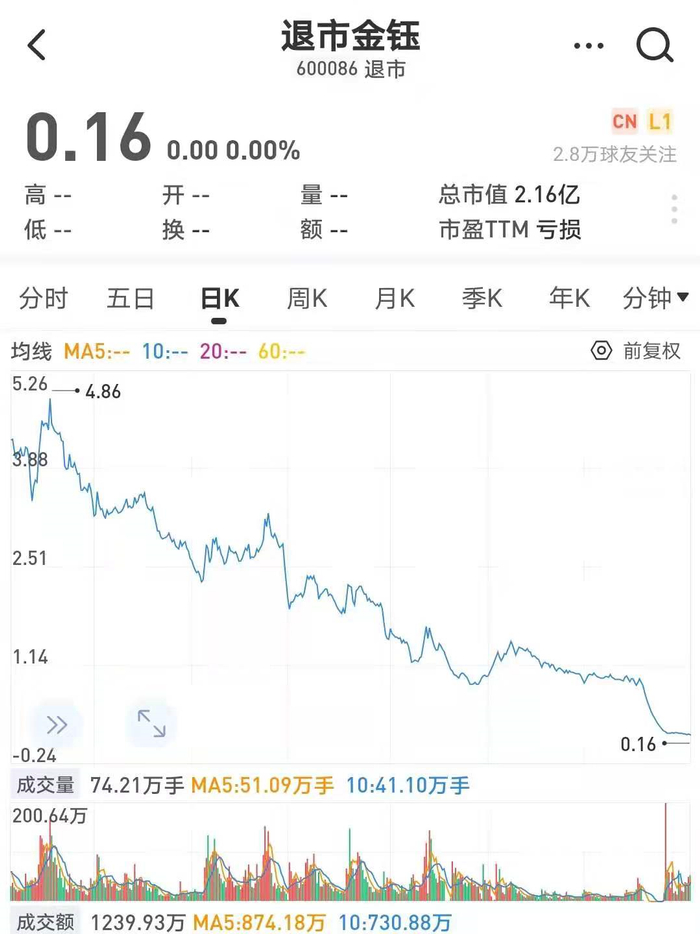Screen dimensions: 700x934
Task: Switch to the 年K chart tab
Action: [569, 298]
